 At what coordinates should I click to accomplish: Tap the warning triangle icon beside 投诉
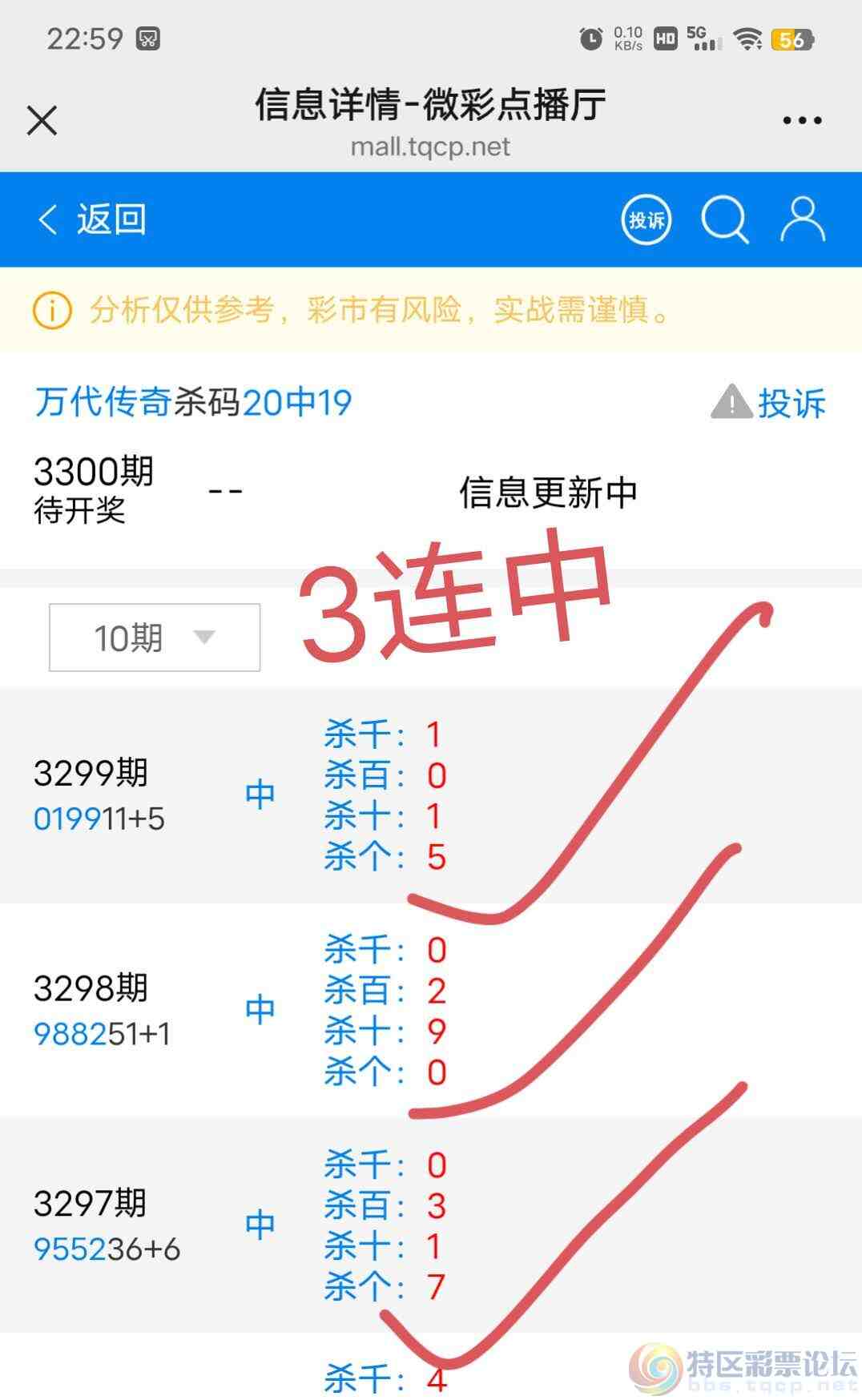(x=731, y=403)
